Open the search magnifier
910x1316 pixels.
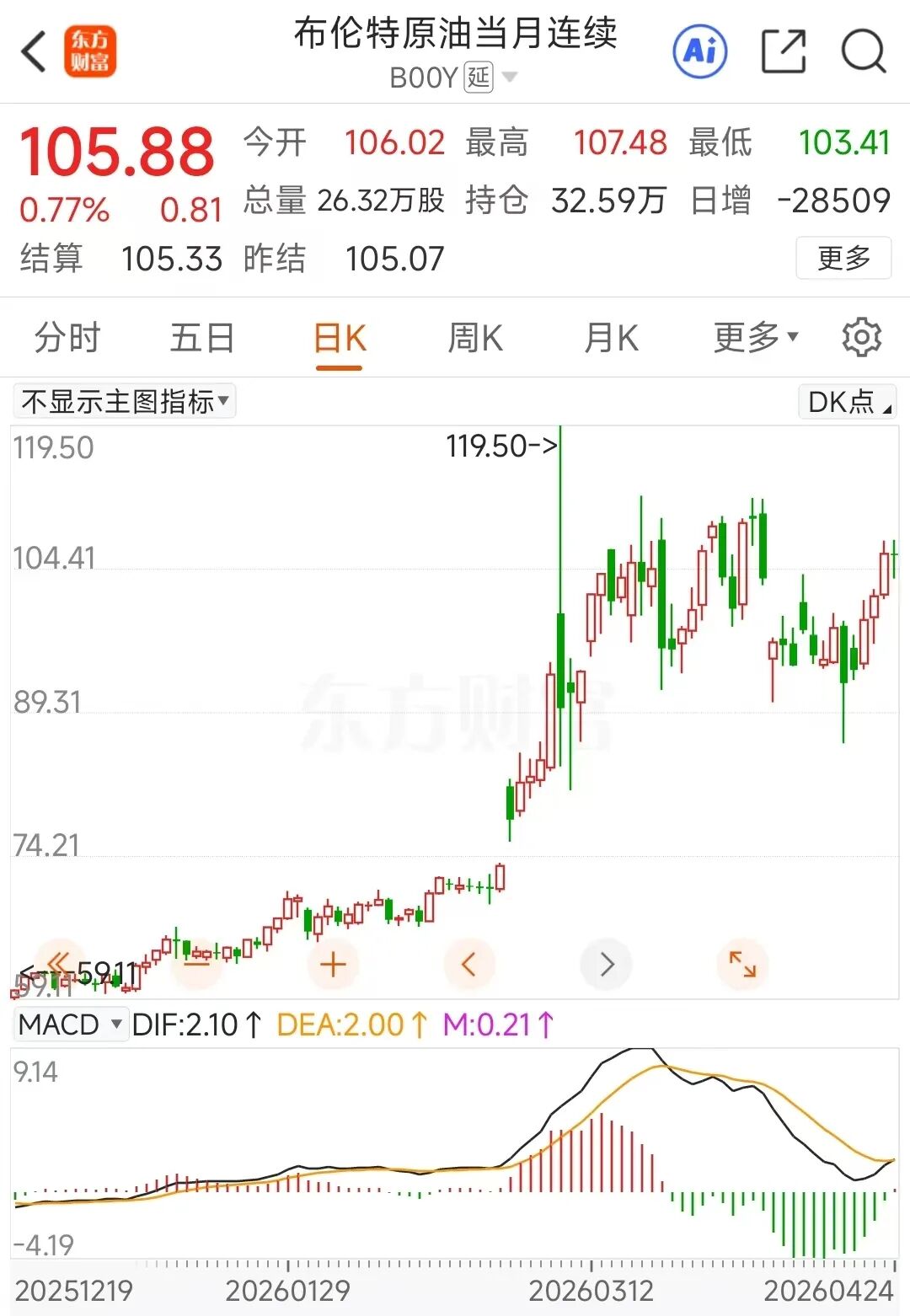click(x=863, y=52)
